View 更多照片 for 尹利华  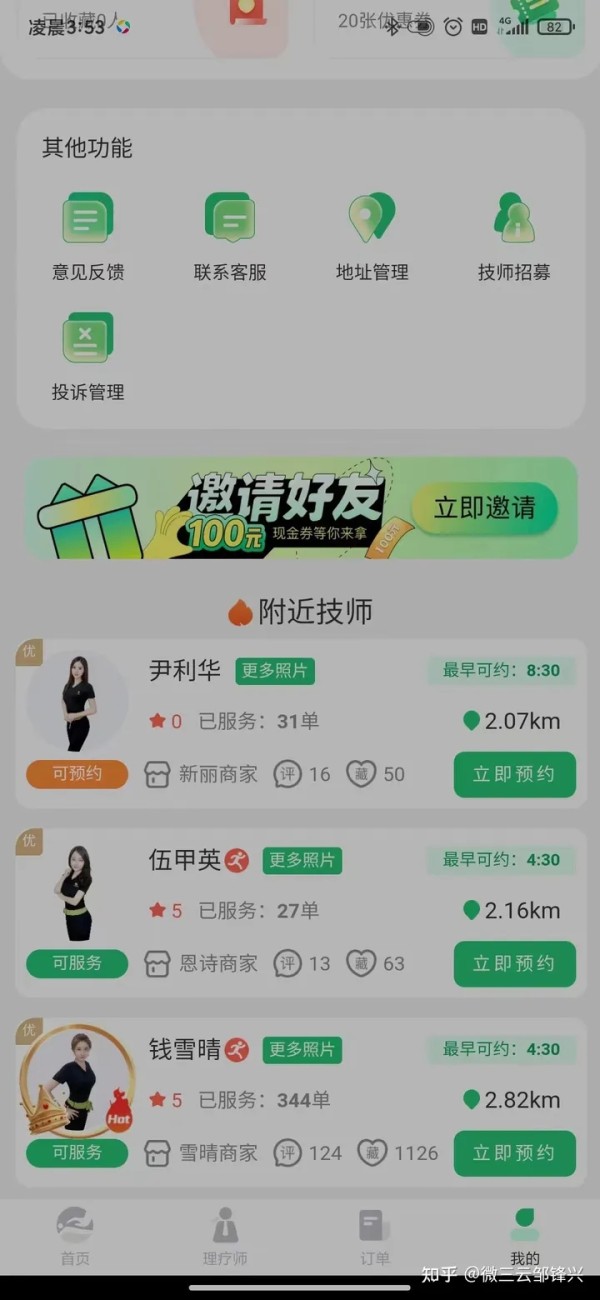275,671
